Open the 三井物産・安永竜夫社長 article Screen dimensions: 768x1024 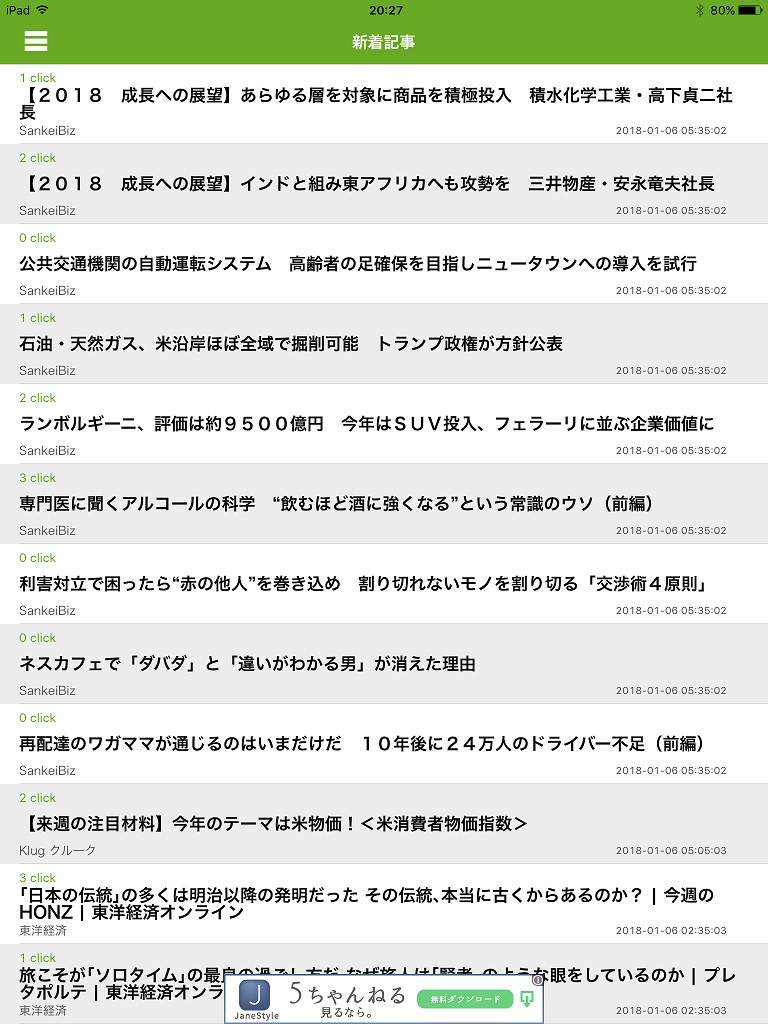[384, 184]
